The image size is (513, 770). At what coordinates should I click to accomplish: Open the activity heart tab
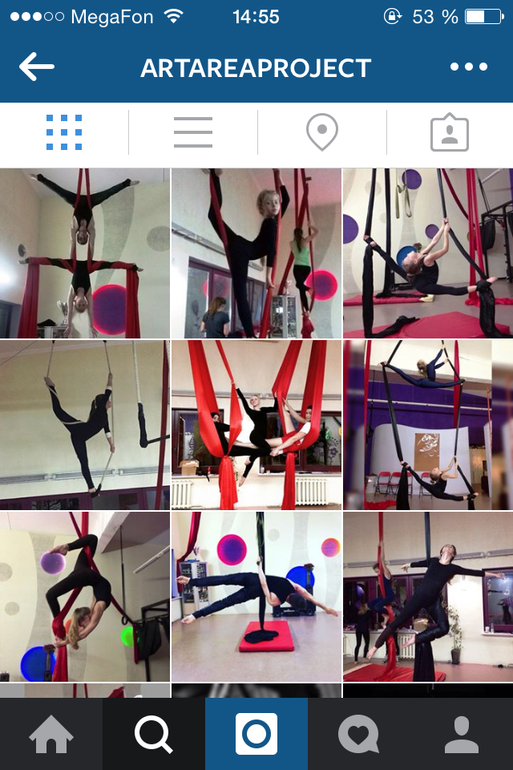tap(359, 734)
